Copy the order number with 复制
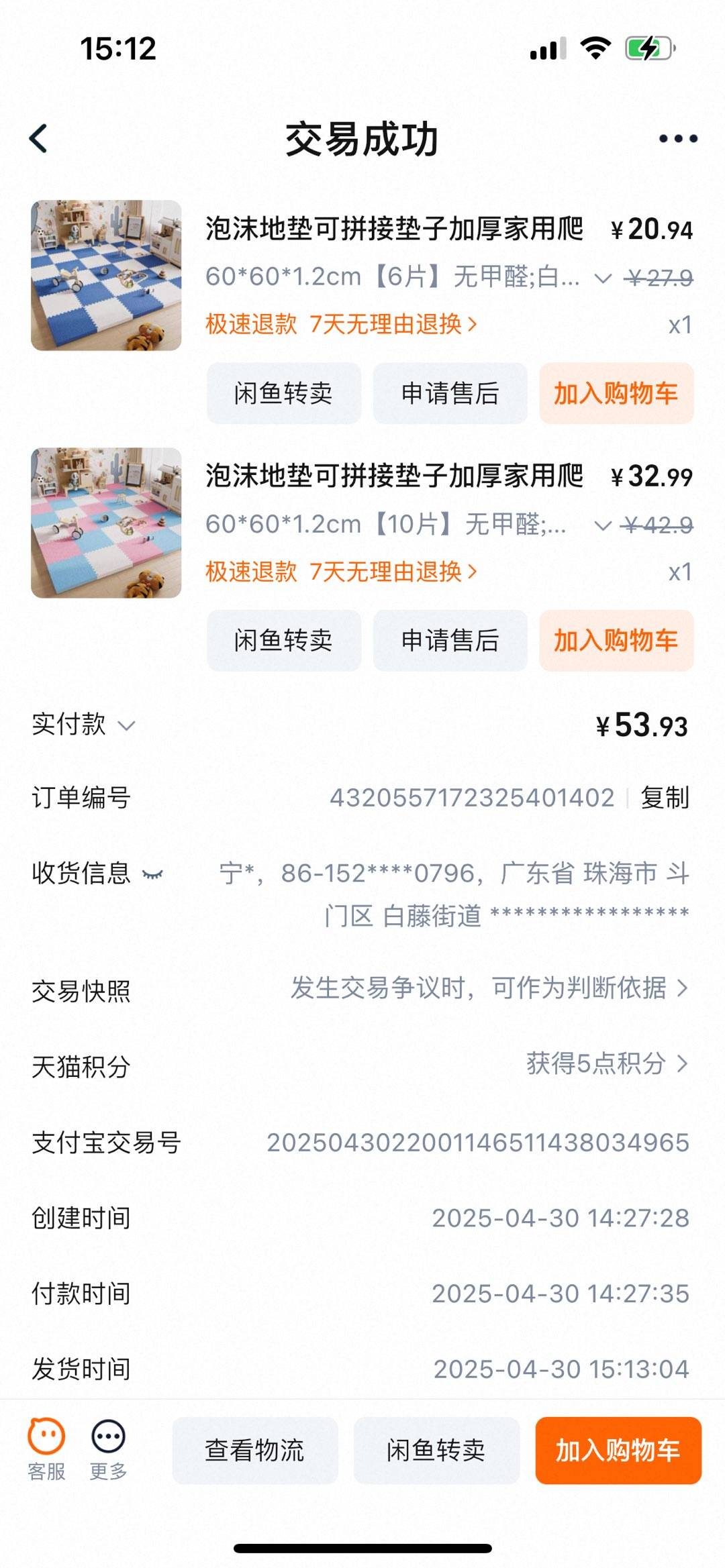Image resolution: width=725 pixels, height=1568 pixels. pyautogui.click(x=665, y=798)
